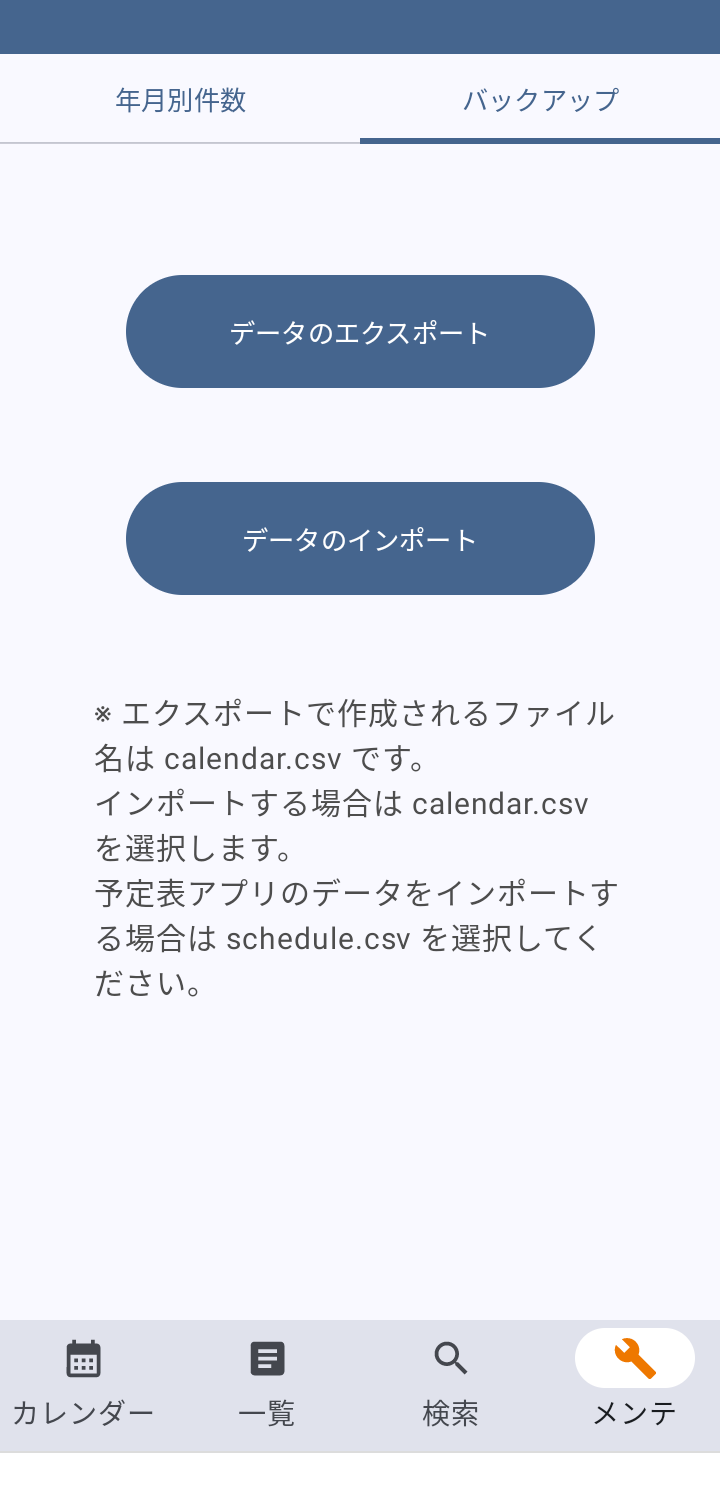
Task: Open the 検索 search tab
Action: (x=451, y=1385)
